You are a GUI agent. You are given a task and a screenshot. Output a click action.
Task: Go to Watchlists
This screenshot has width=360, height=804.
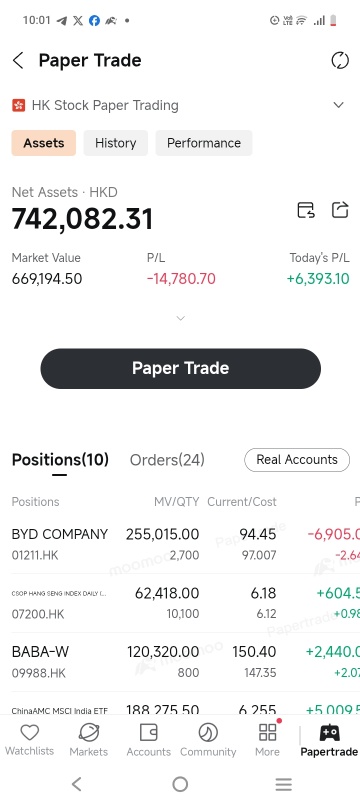[x=30, y=740]
